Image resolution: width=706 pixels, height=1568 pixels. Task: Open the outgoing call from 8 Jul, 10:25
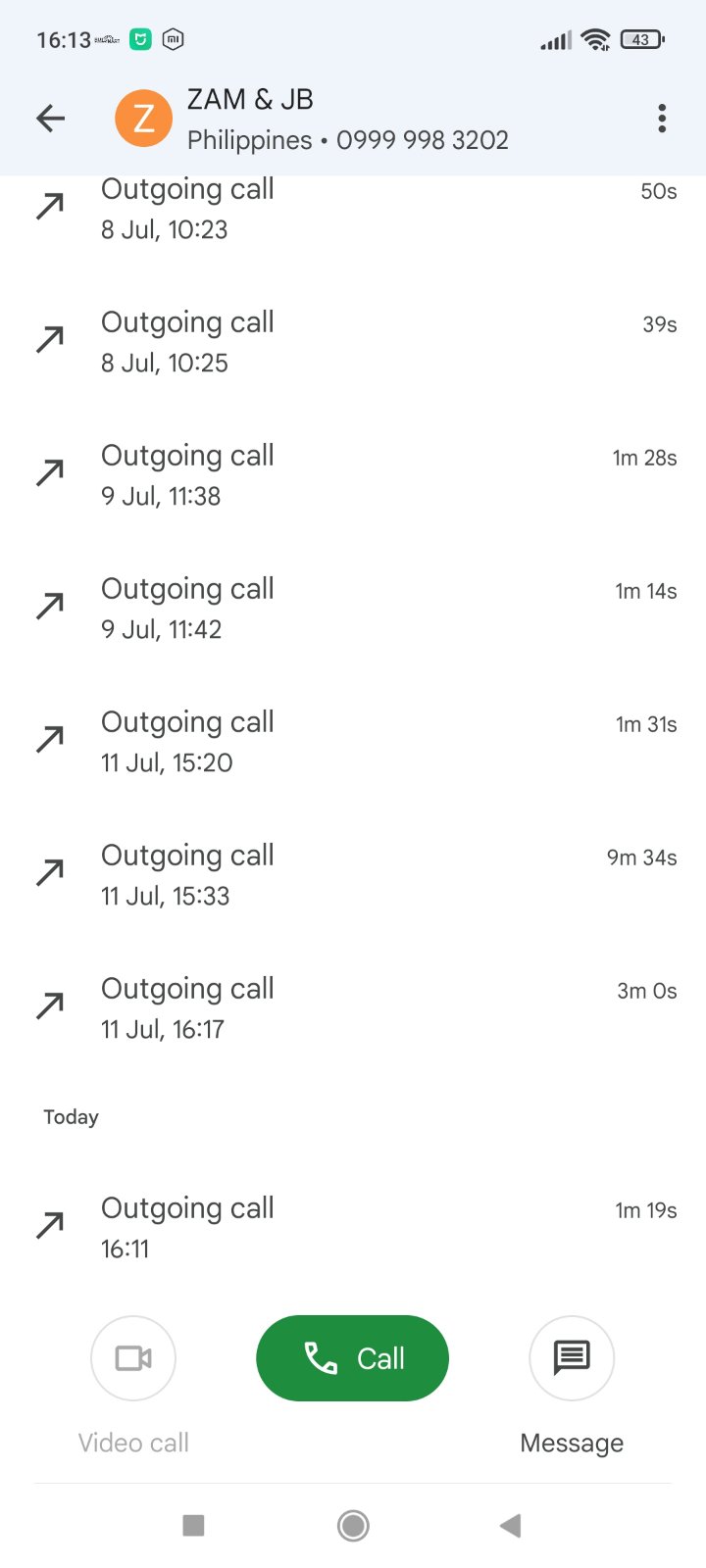coord(353,342)
